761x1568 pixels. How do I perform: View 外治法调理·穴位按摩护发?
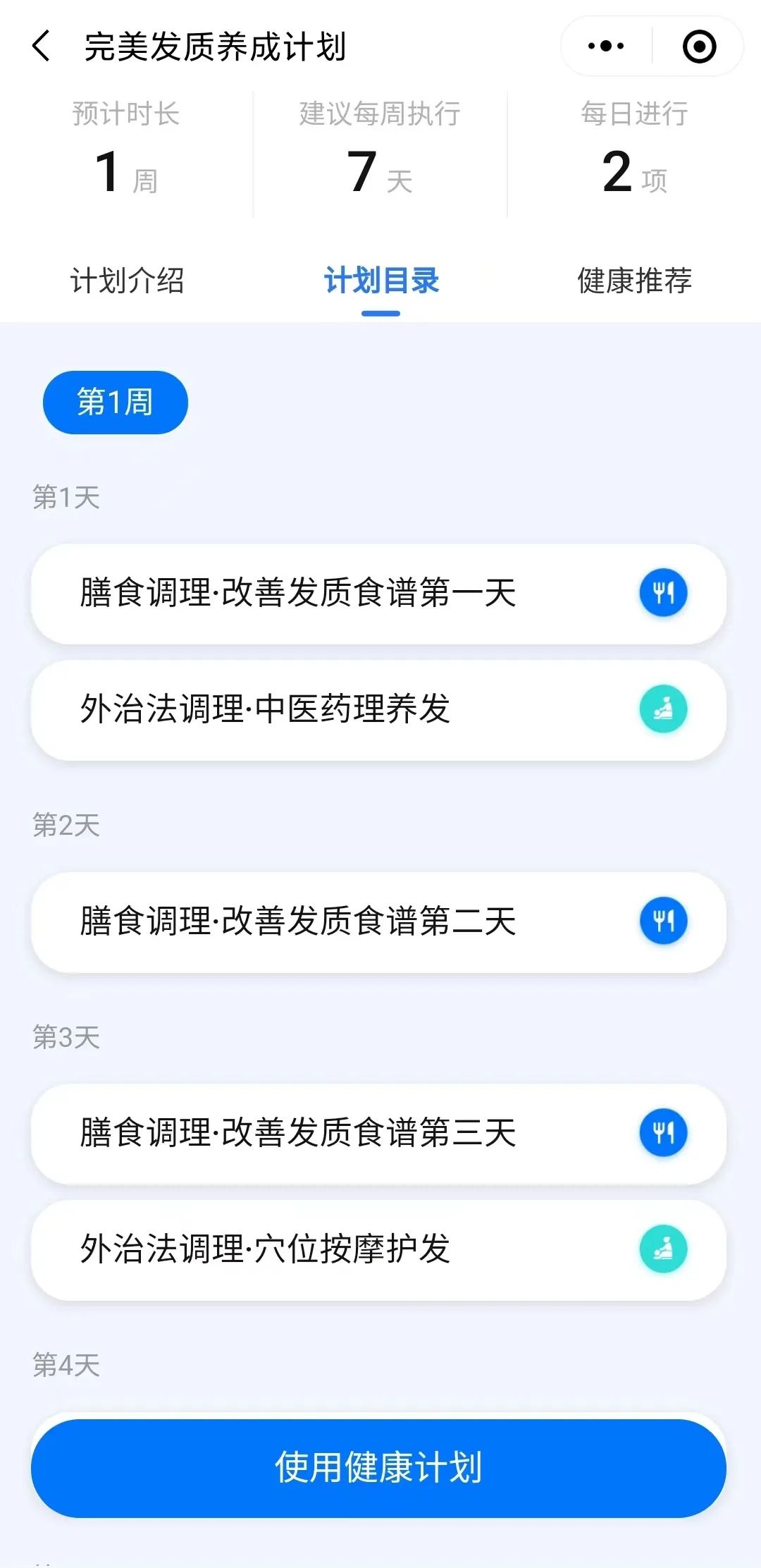(x=378, y=1249)
